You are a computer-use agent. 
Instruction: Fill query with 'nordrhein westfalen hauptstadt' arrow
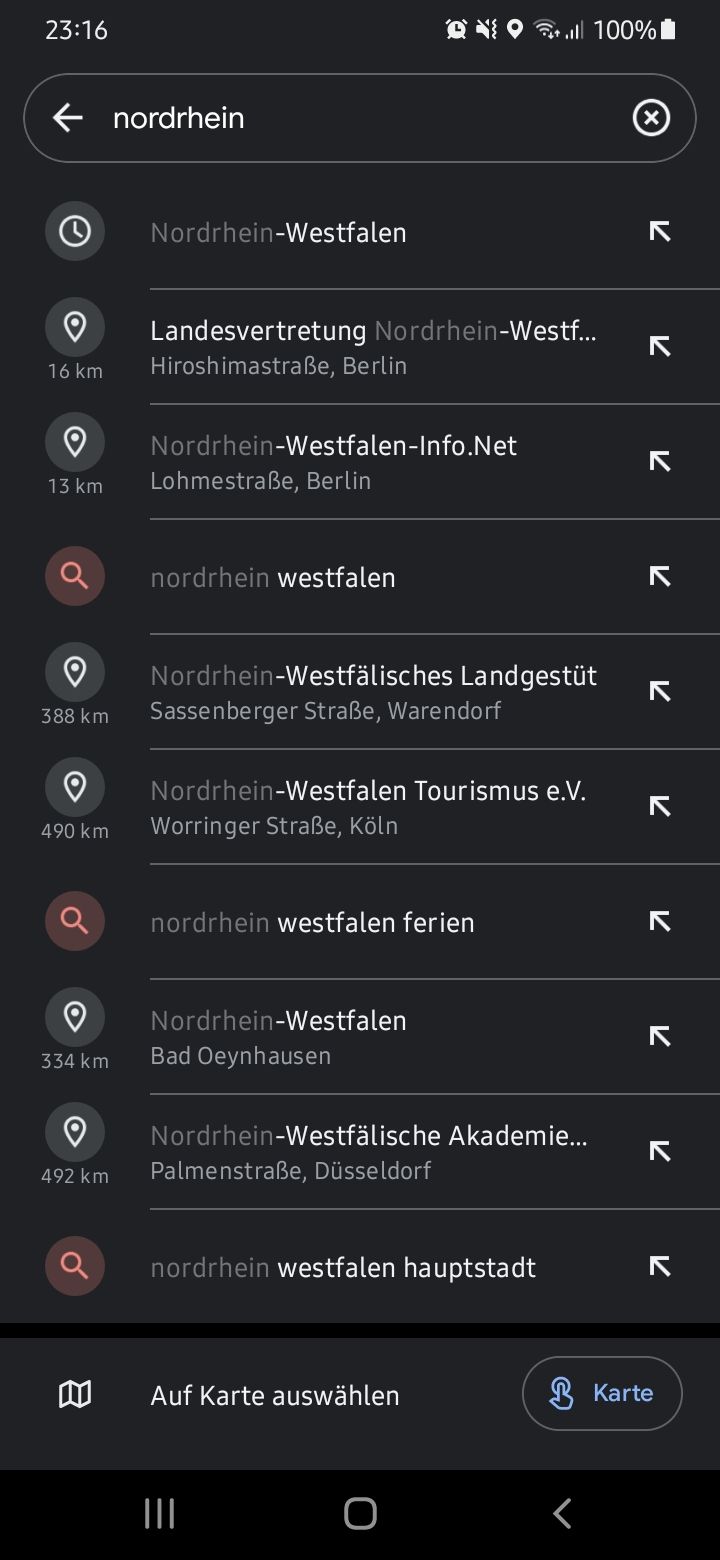(x=659, y=1267)
